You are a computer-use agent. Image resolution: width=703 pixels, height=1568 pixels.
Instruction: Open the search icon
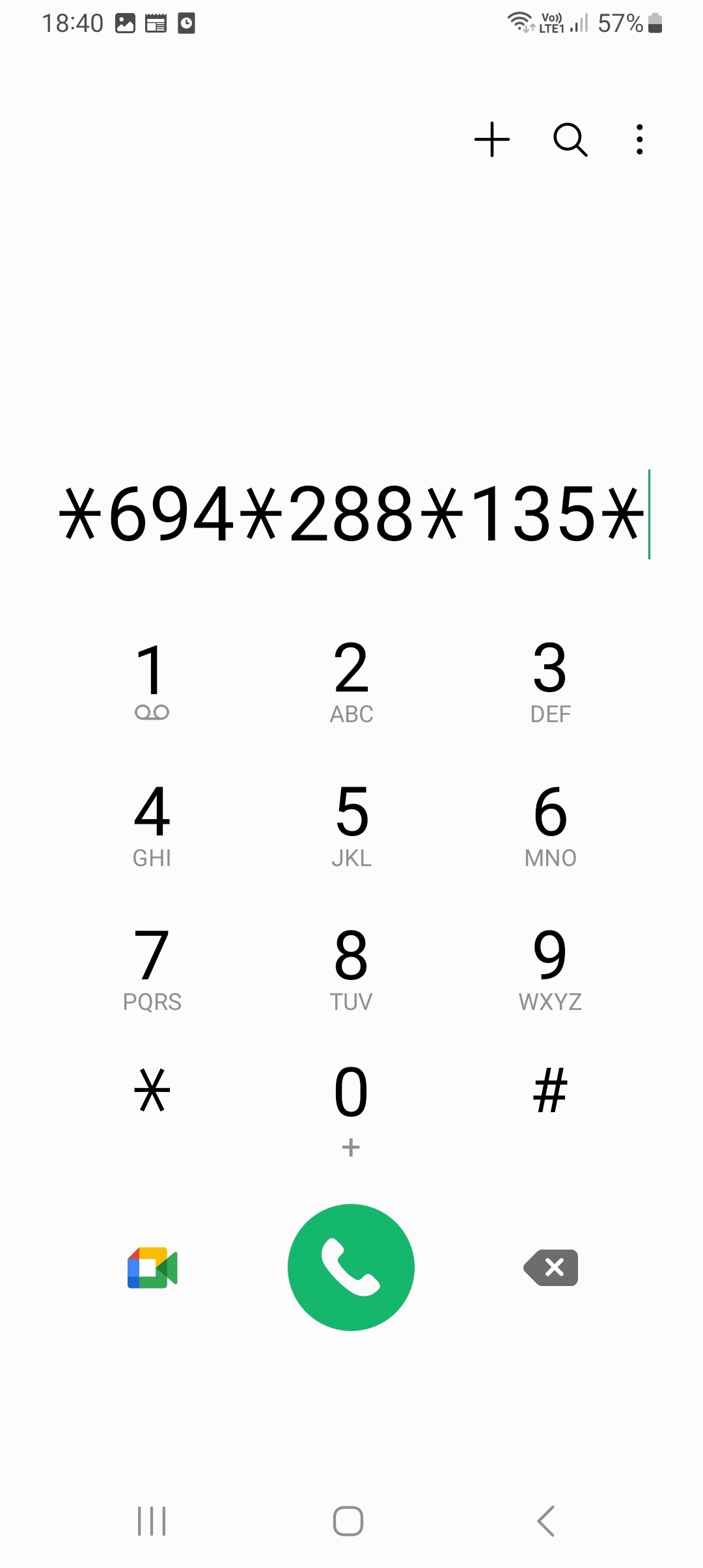(570, 139)
